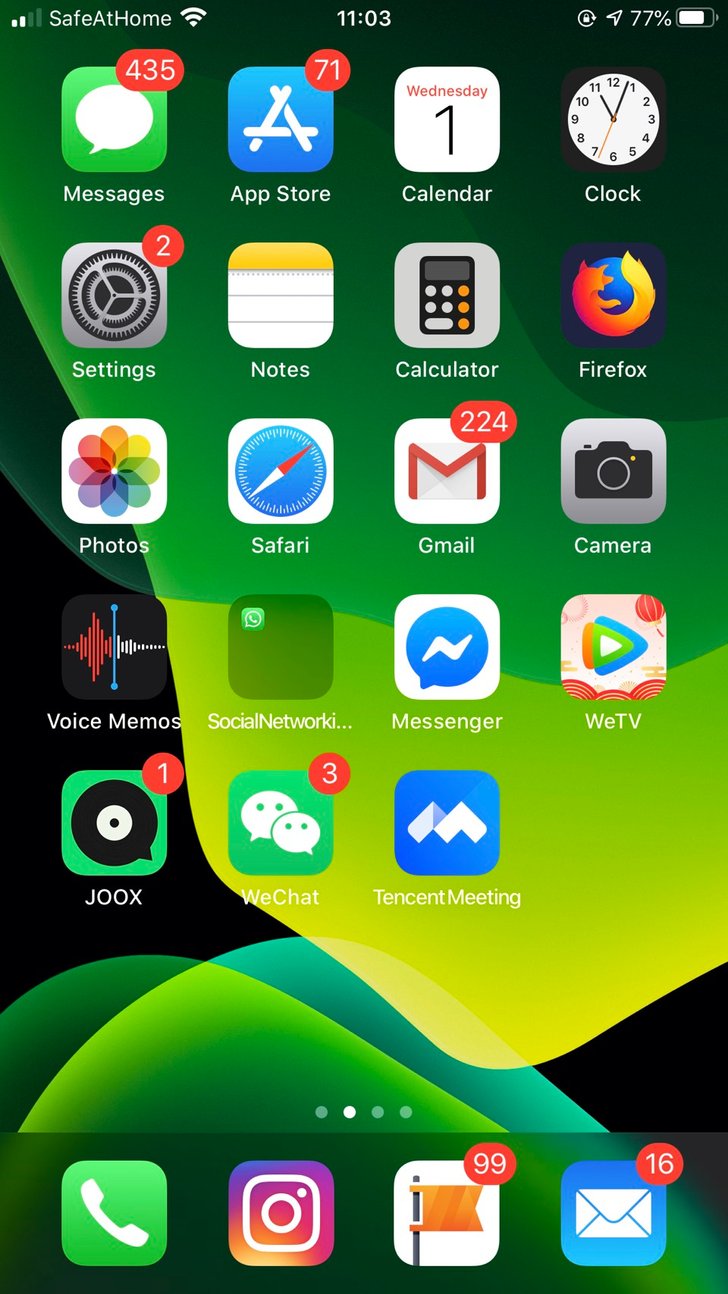
Task: Launch the WeTV app
Action: [613, 647]
